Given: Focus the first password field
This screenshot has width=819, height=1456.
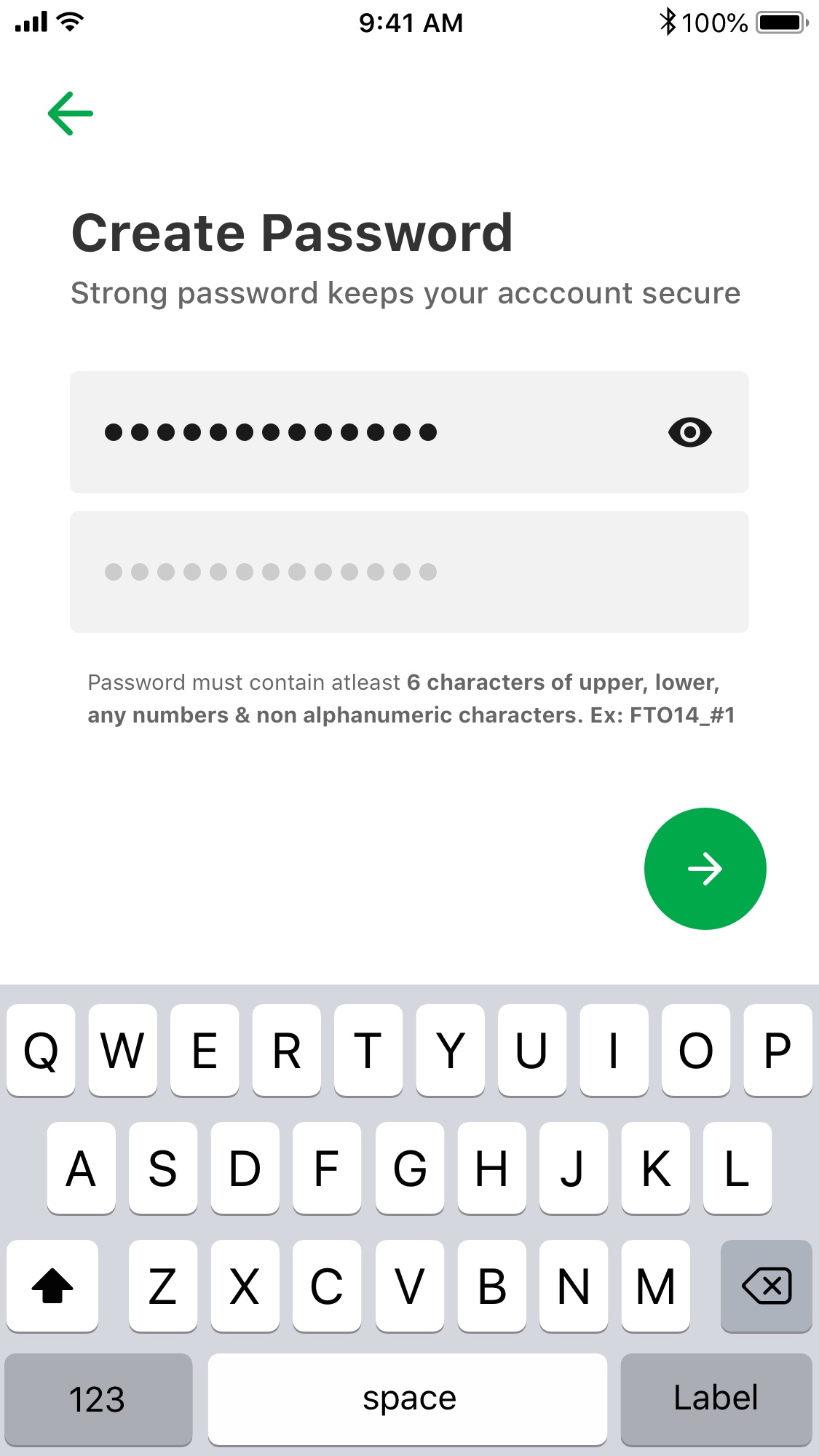Looking at the screenshot, I should (409, 432).
